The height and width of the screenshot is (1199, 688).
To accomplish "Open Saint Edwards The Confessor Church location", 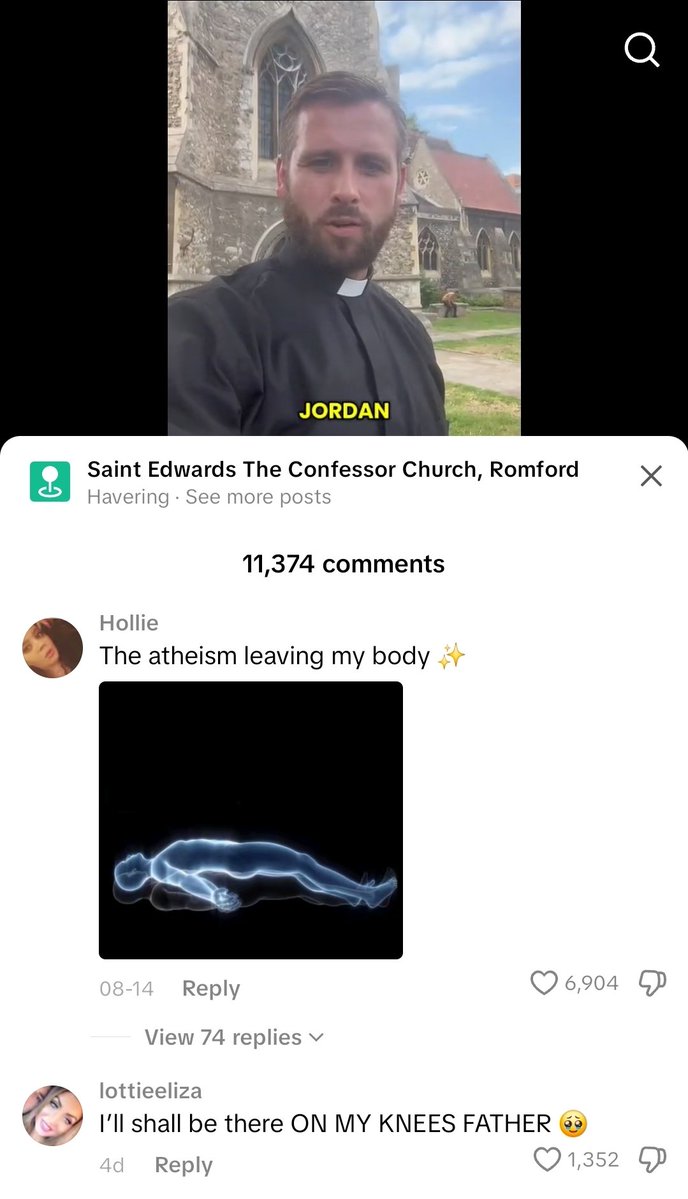I will click(x=333, y=469).
